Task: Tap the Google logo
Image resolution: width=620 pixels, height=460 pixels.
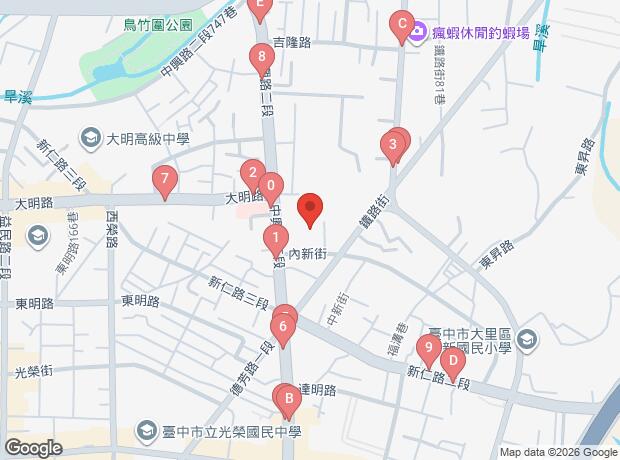Action: coord(34,448)
